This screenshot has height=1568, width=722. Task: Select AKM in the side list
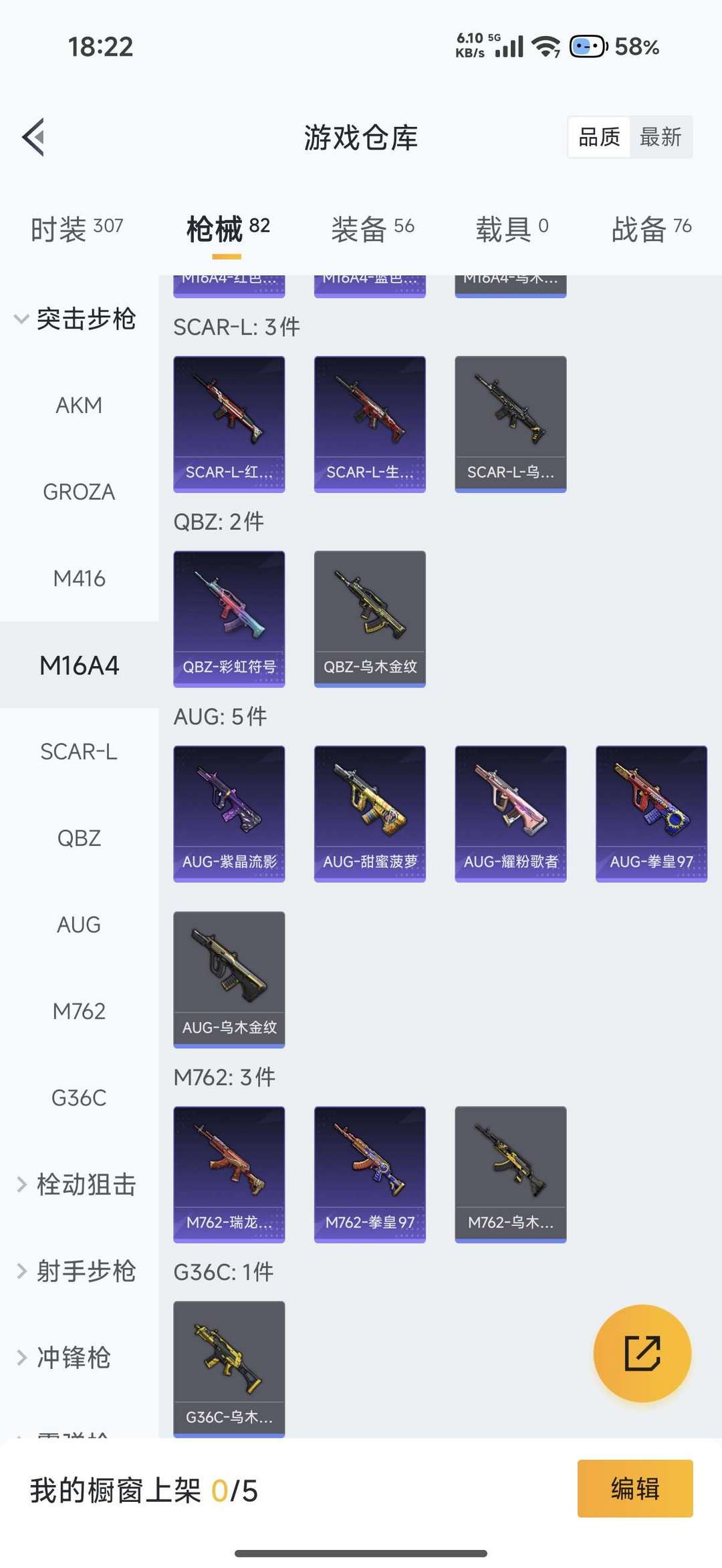coord(79,405)
